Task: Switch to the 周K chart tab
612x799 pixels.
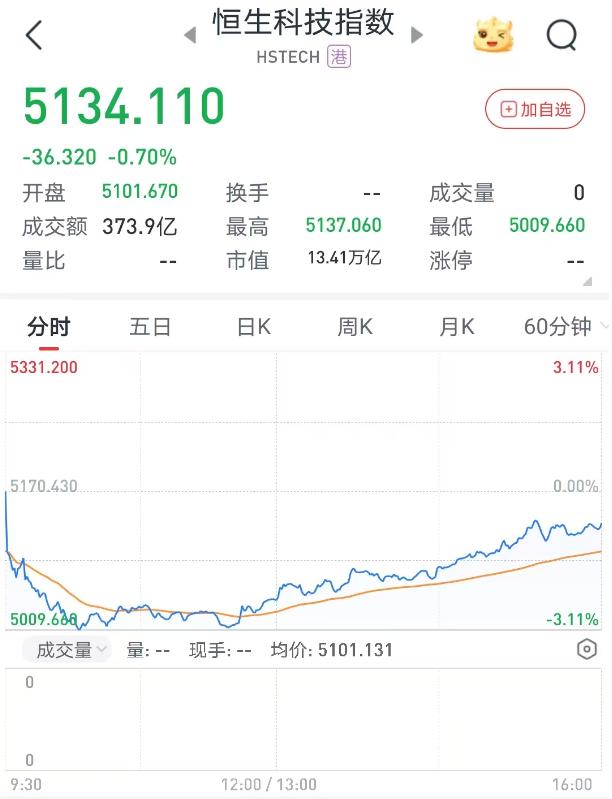Action: click(355, 327)
